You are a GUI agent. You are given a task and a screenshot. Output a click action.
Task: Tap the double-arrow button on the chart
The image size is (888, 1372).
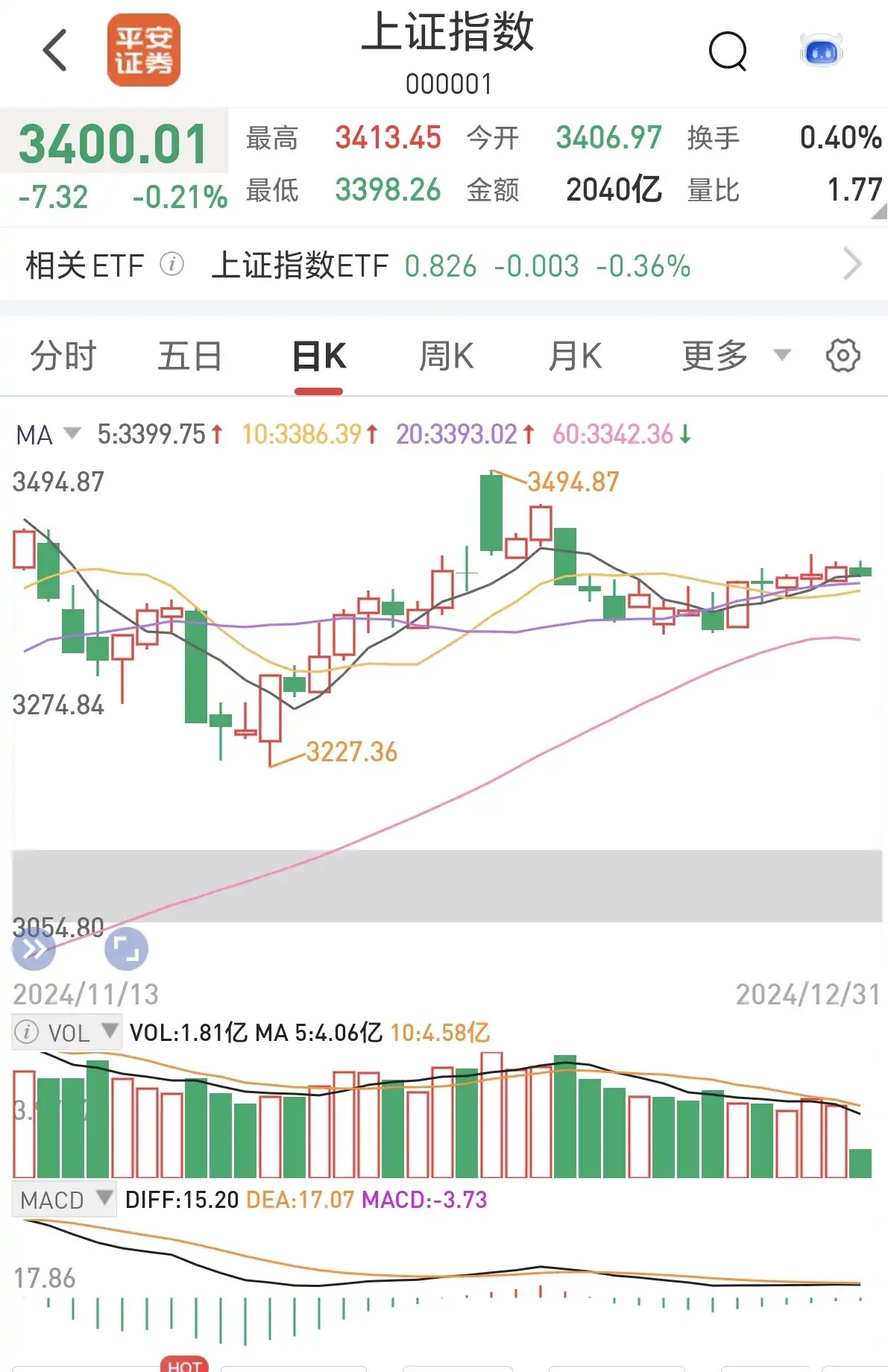click(34, 949)
